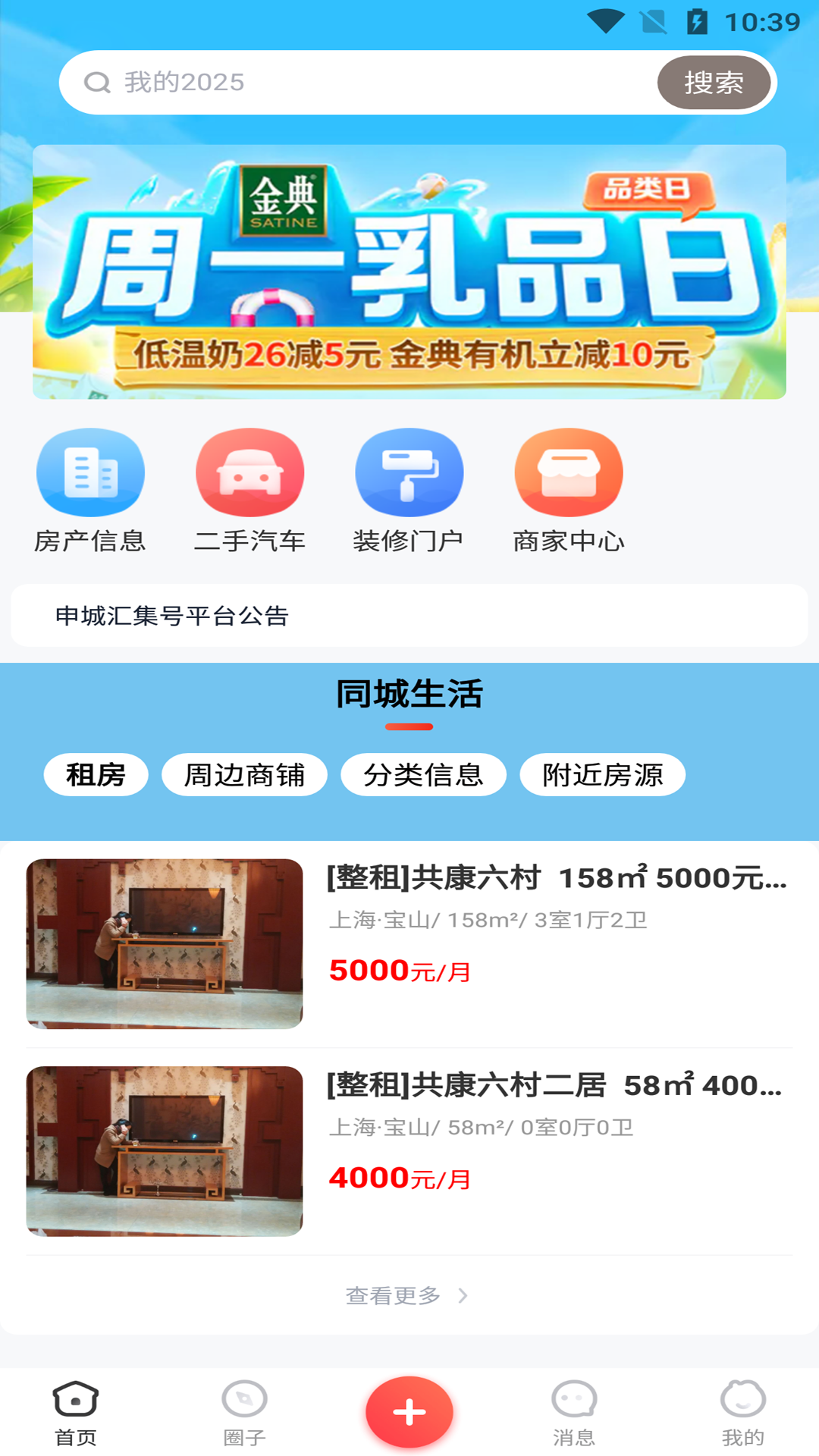Screen dimensions: 819x1456
Task: Tap the 搜索 search button
Action: 715,83
